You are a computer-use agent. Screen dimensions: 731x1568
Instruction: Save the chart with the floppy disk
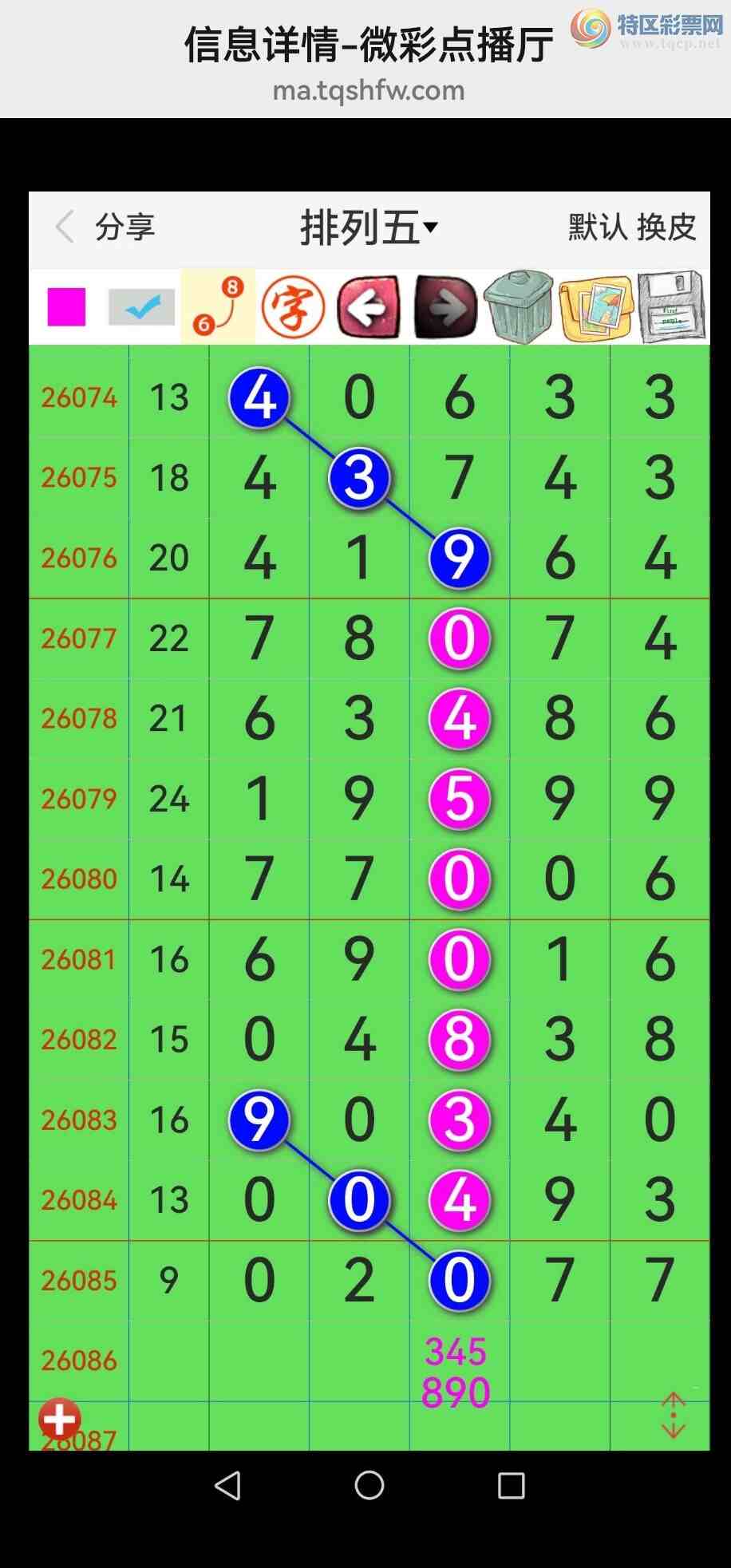click(x=672, y=307)
